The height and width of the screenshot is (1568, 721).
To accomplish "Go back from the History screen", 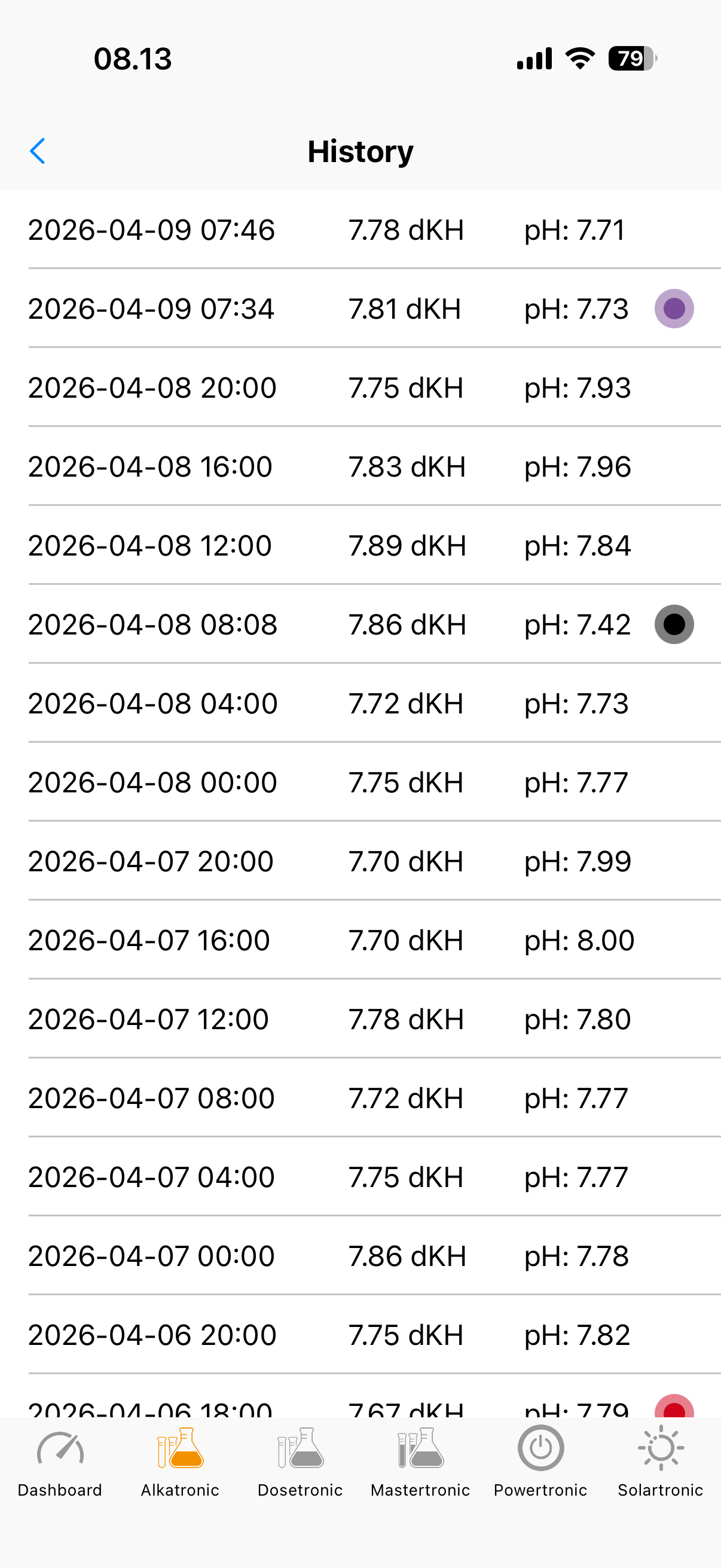I will pos(38,151).
